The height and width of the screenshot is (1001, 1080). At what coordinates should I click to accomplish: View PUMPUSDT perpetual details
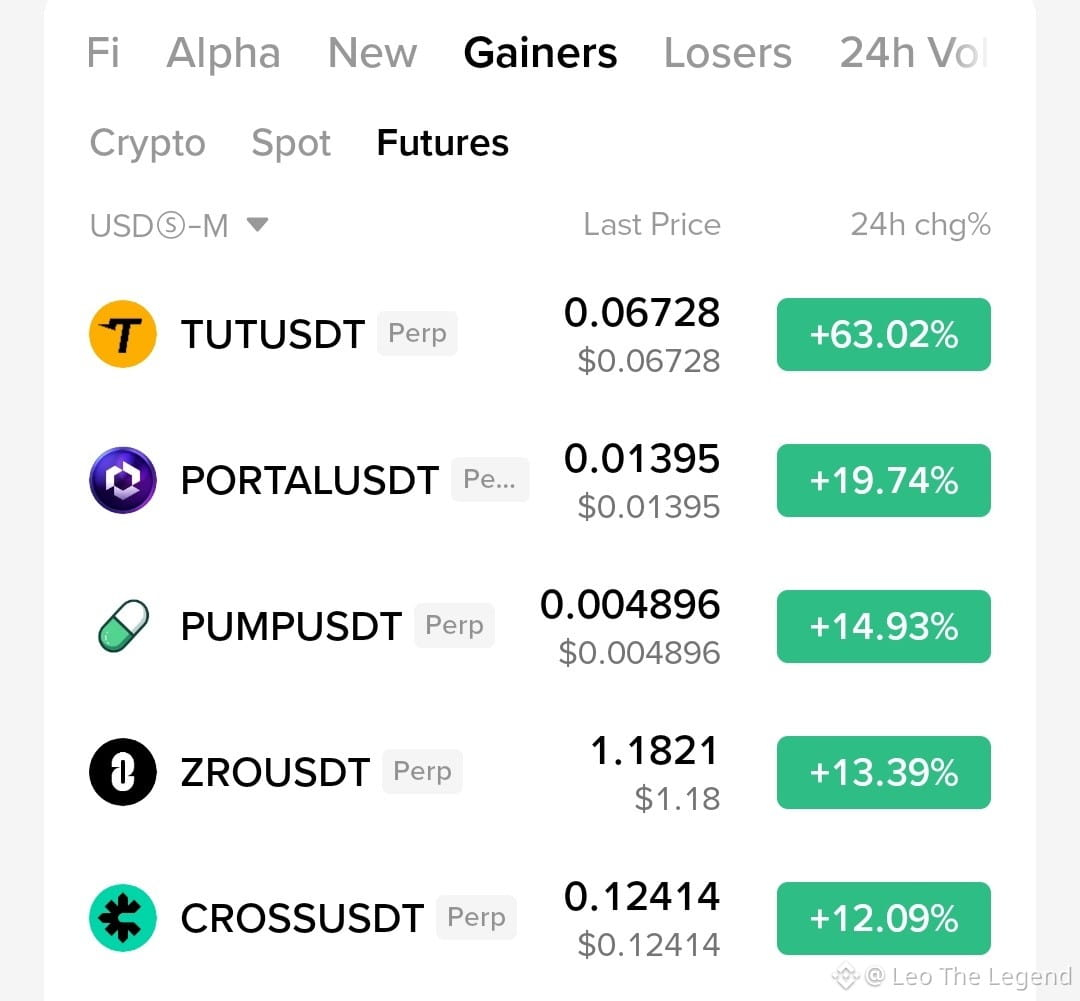540,626
